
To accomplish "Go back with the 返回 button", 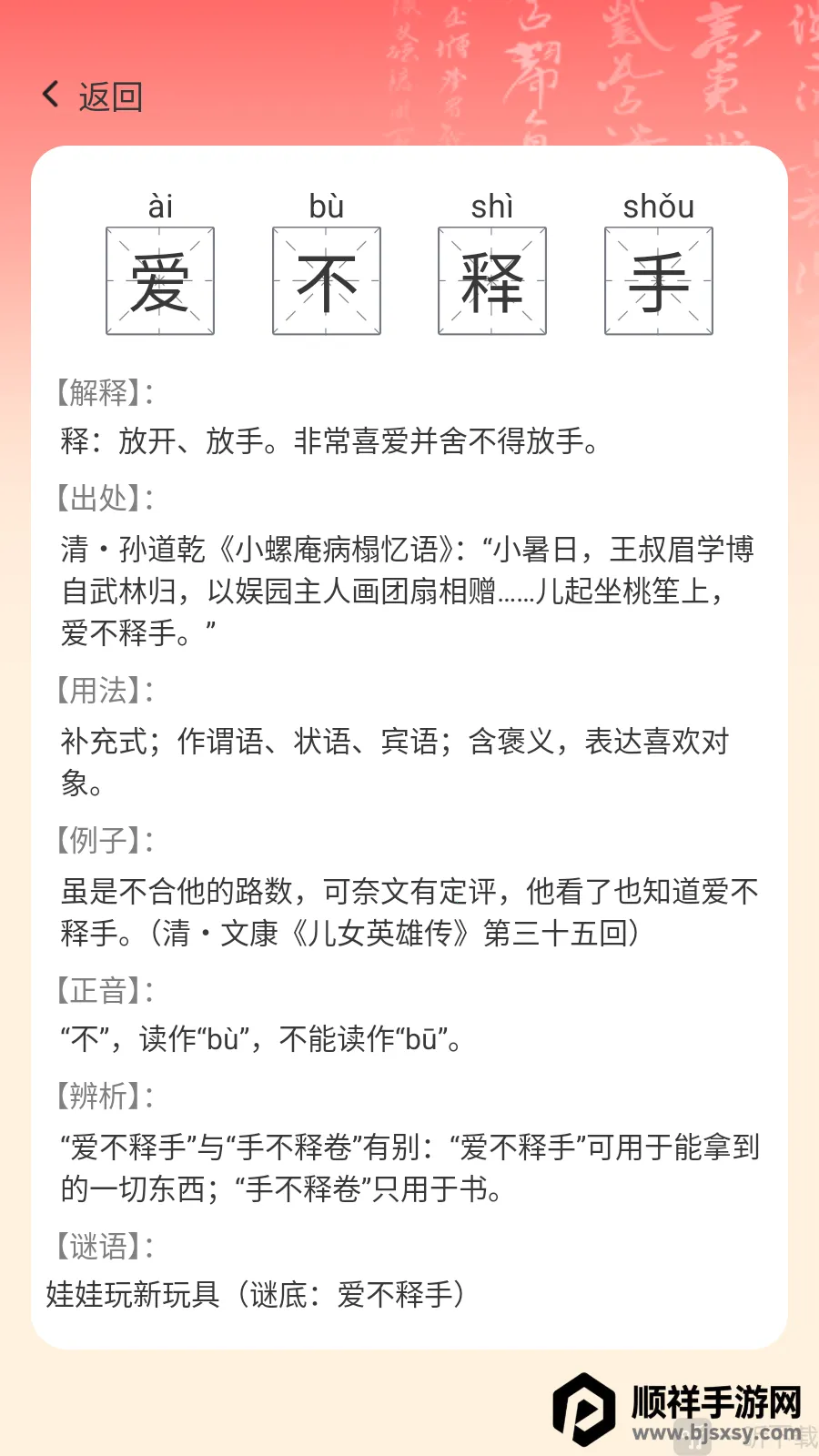I will (93, 96).
